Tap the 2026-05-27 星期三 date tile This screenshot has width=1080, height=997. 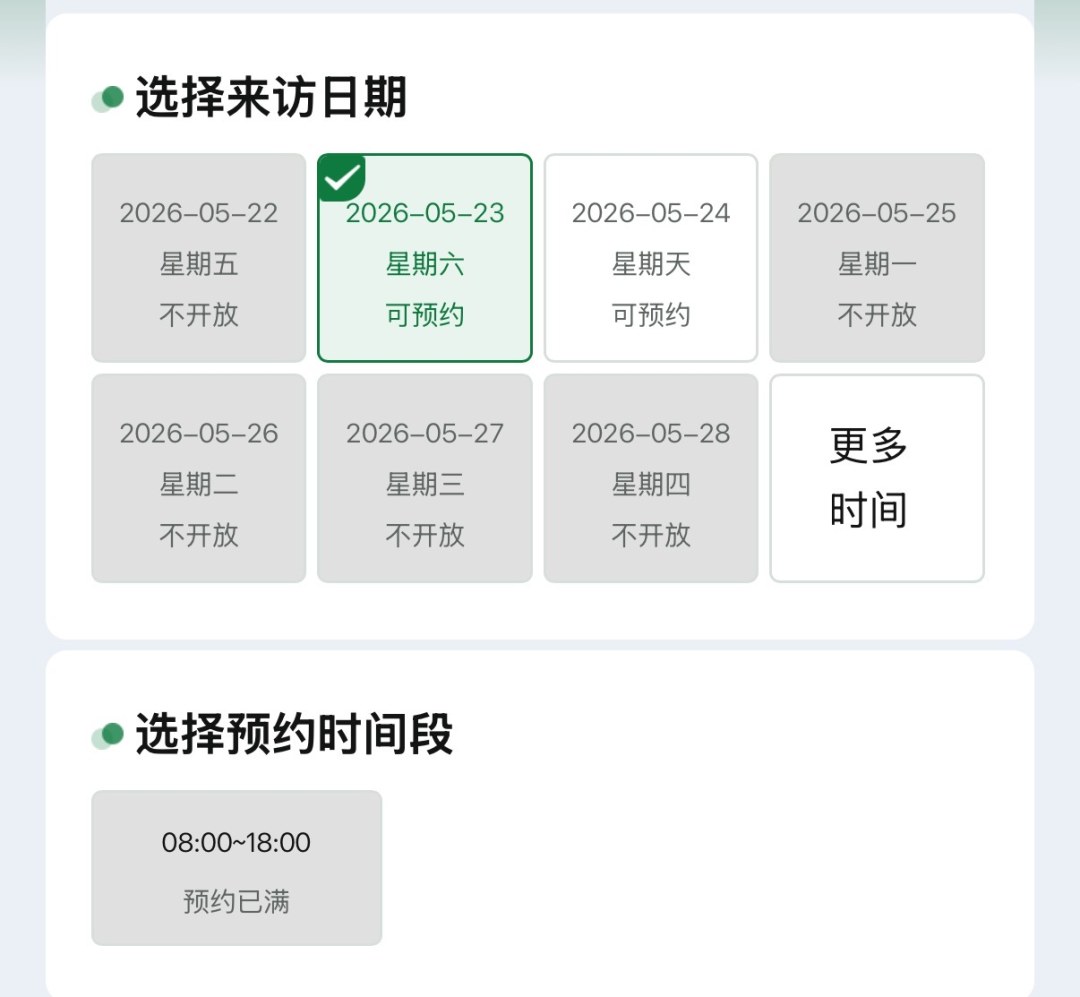(425, 478)
